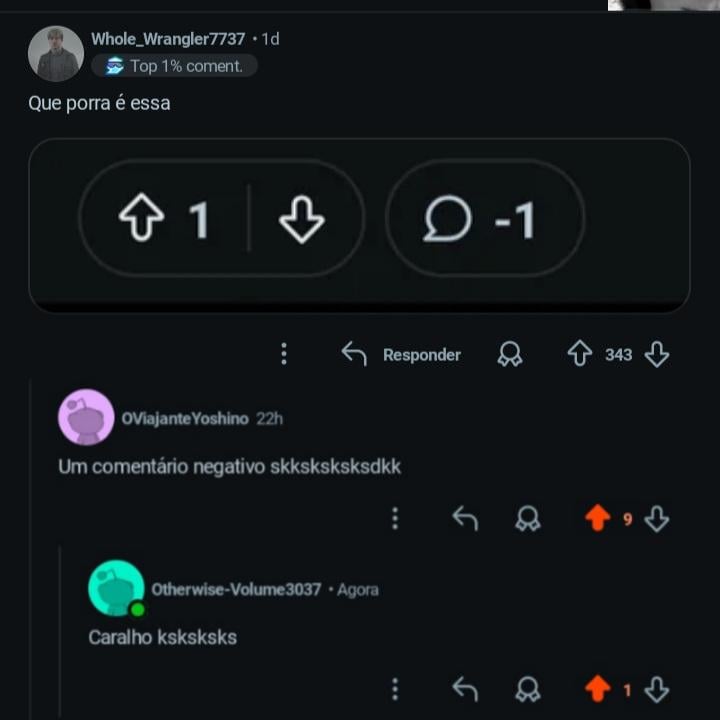Give an award to Whole_Wrangler7737's comment
The width and height of the screenshot is (720, 720).
[510, 354]
